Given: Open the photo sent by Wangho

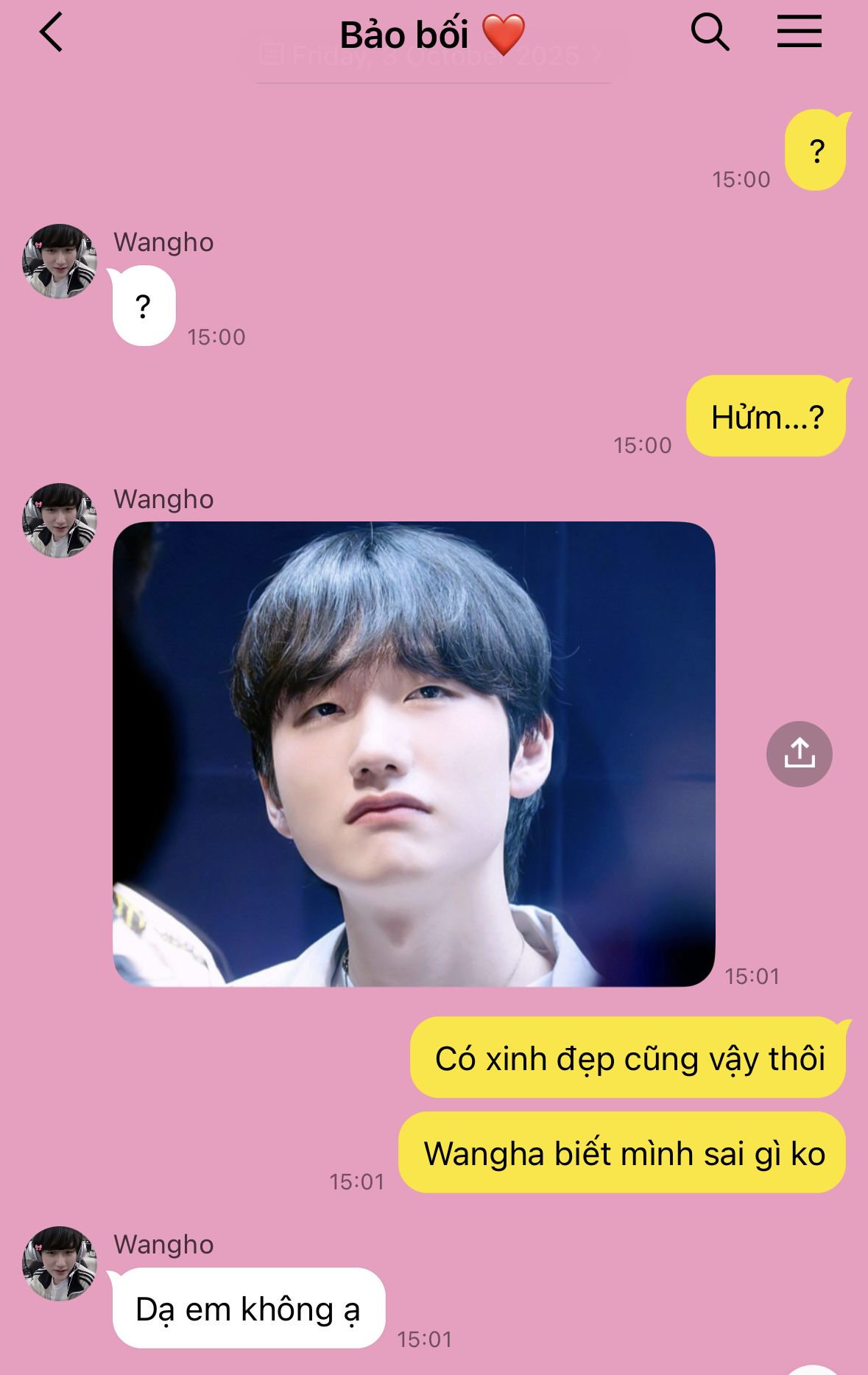Looking at the screenshot, I should [x=413, y=753].
